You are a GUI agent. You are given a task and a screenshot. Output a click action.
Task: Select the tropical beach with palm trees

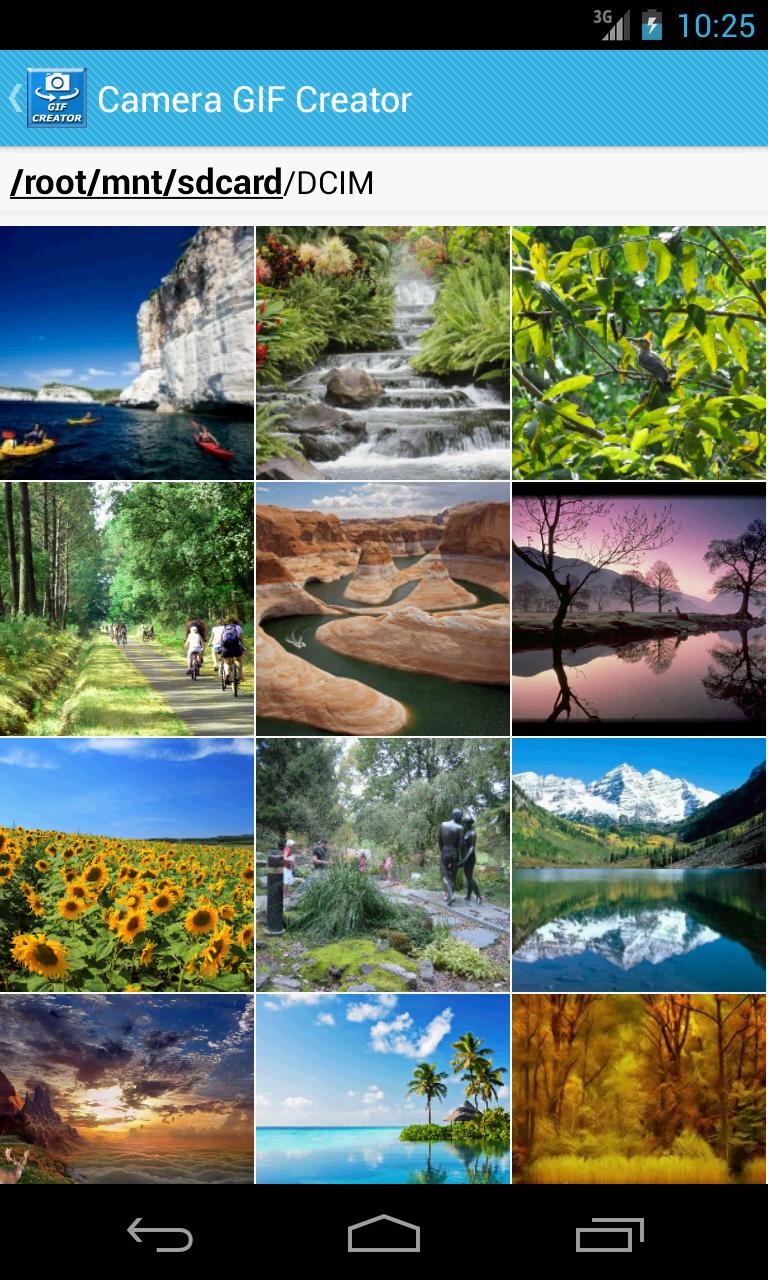click(x=383, y=1090)
